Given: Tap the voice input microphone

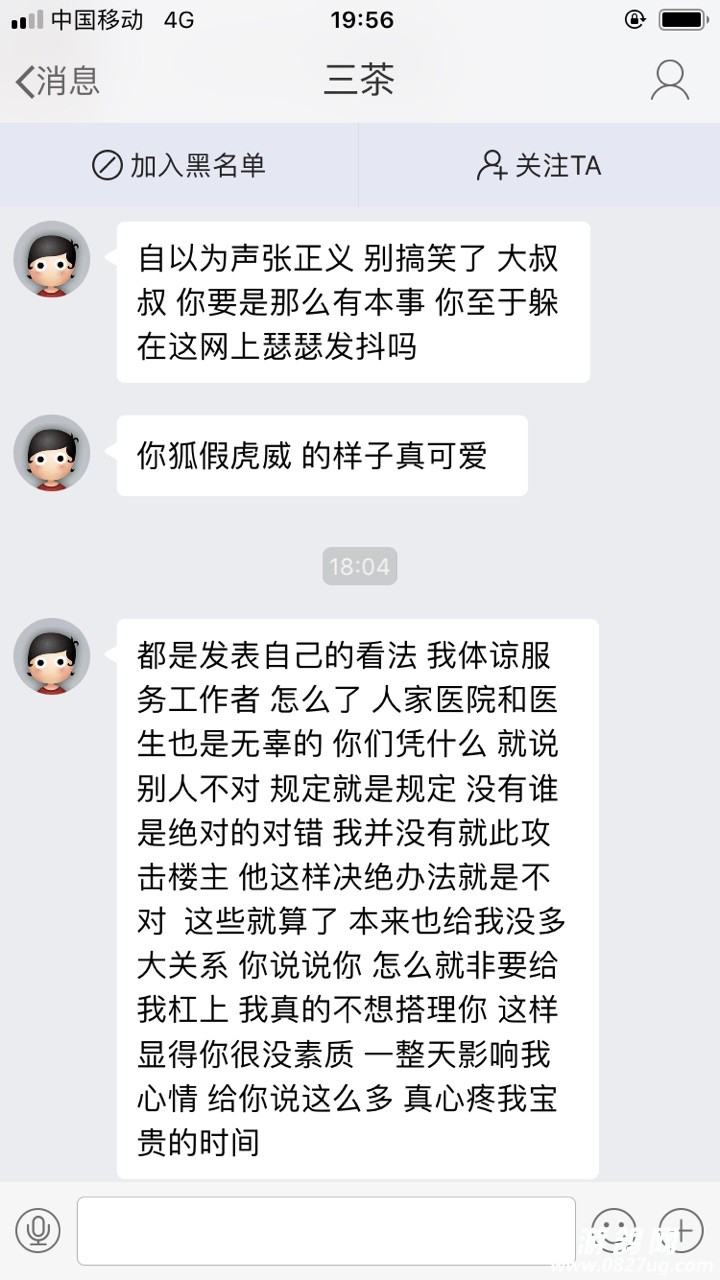Looking at the screenshot, I should (38, 1230).
